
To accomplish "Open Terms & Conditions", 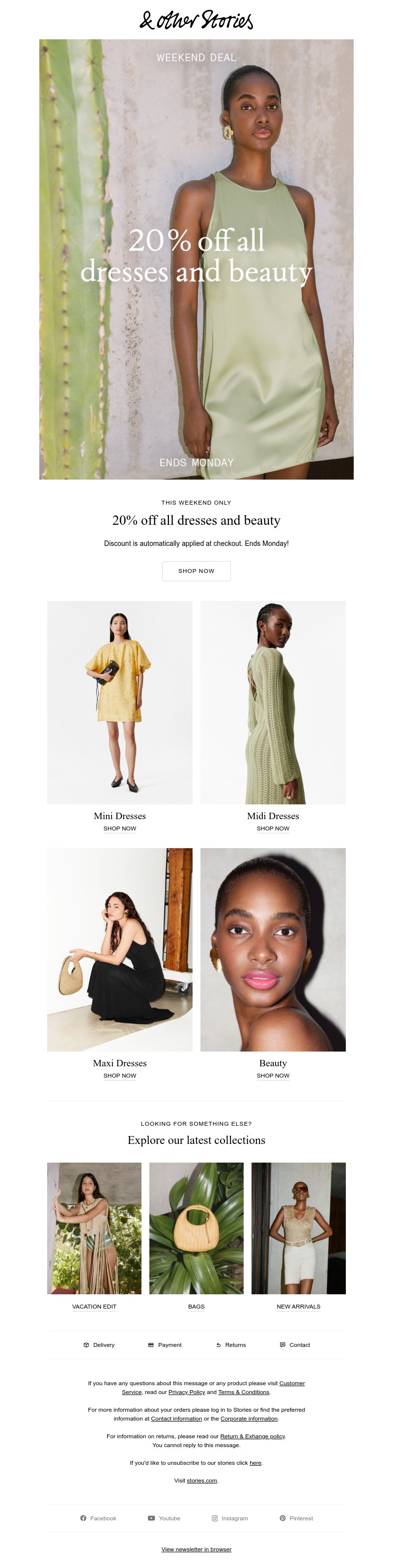I will pyautogui.click(x=243, y=1392).
